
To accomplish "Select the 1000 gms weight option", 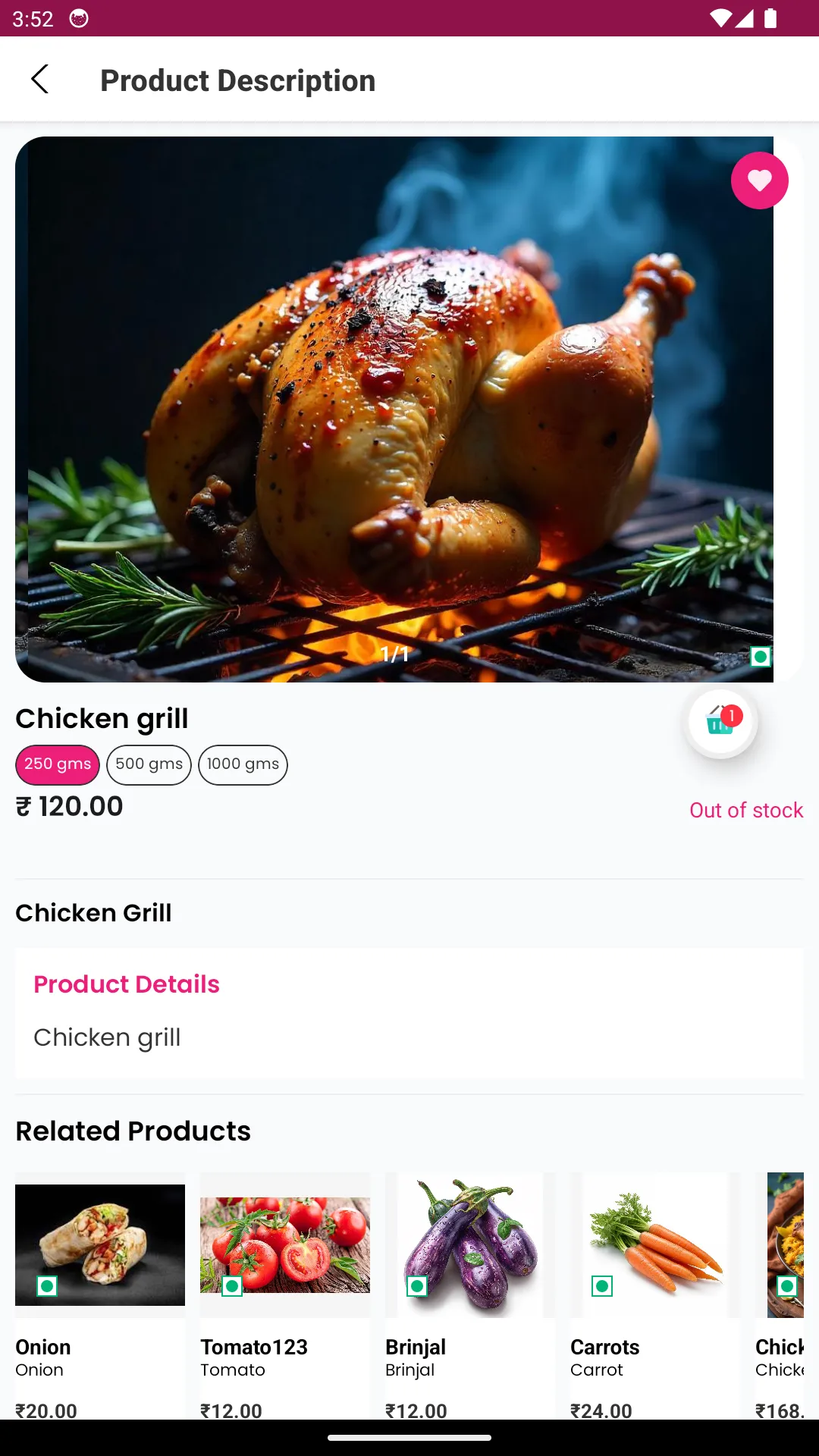I will (243, 764).
